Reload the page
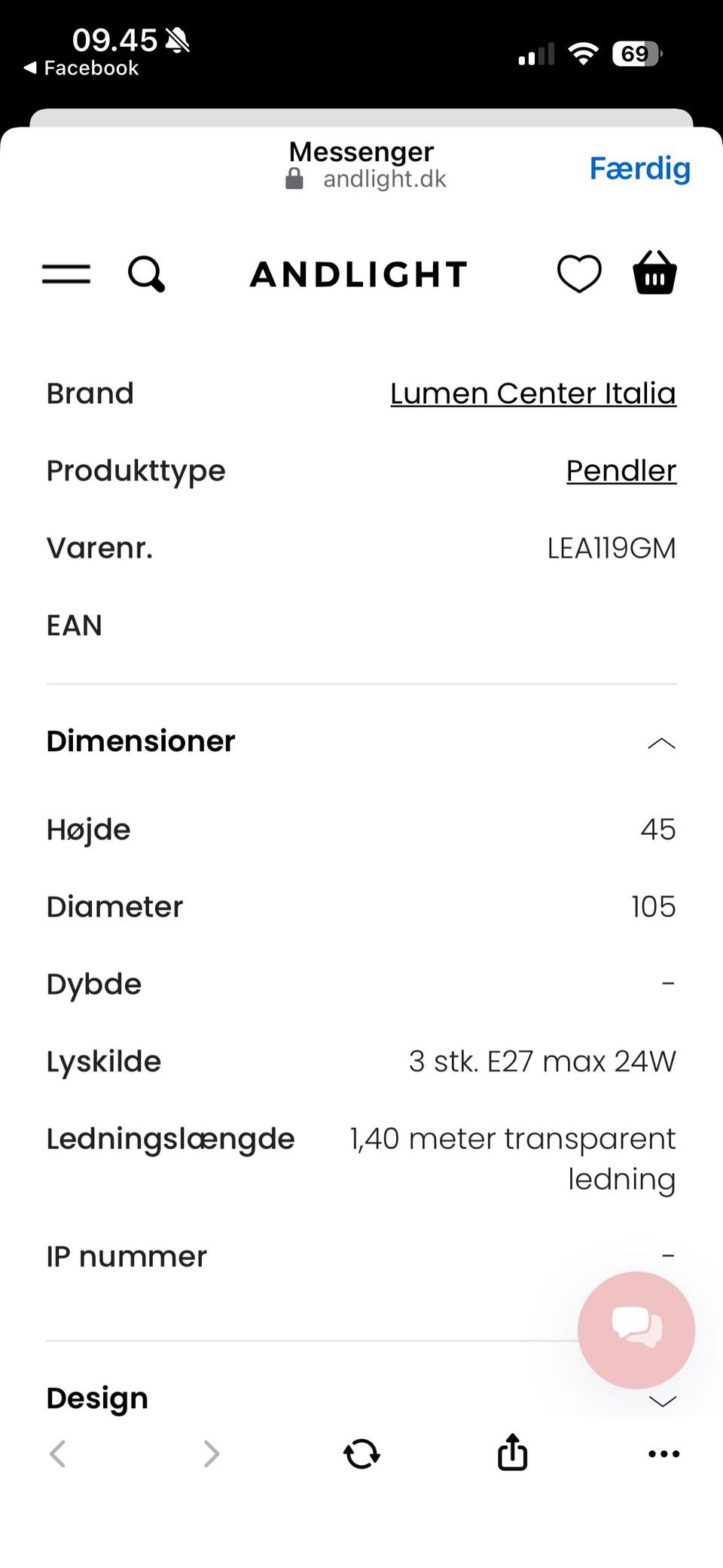723x1568 pixels. [x=361, y=1453]
